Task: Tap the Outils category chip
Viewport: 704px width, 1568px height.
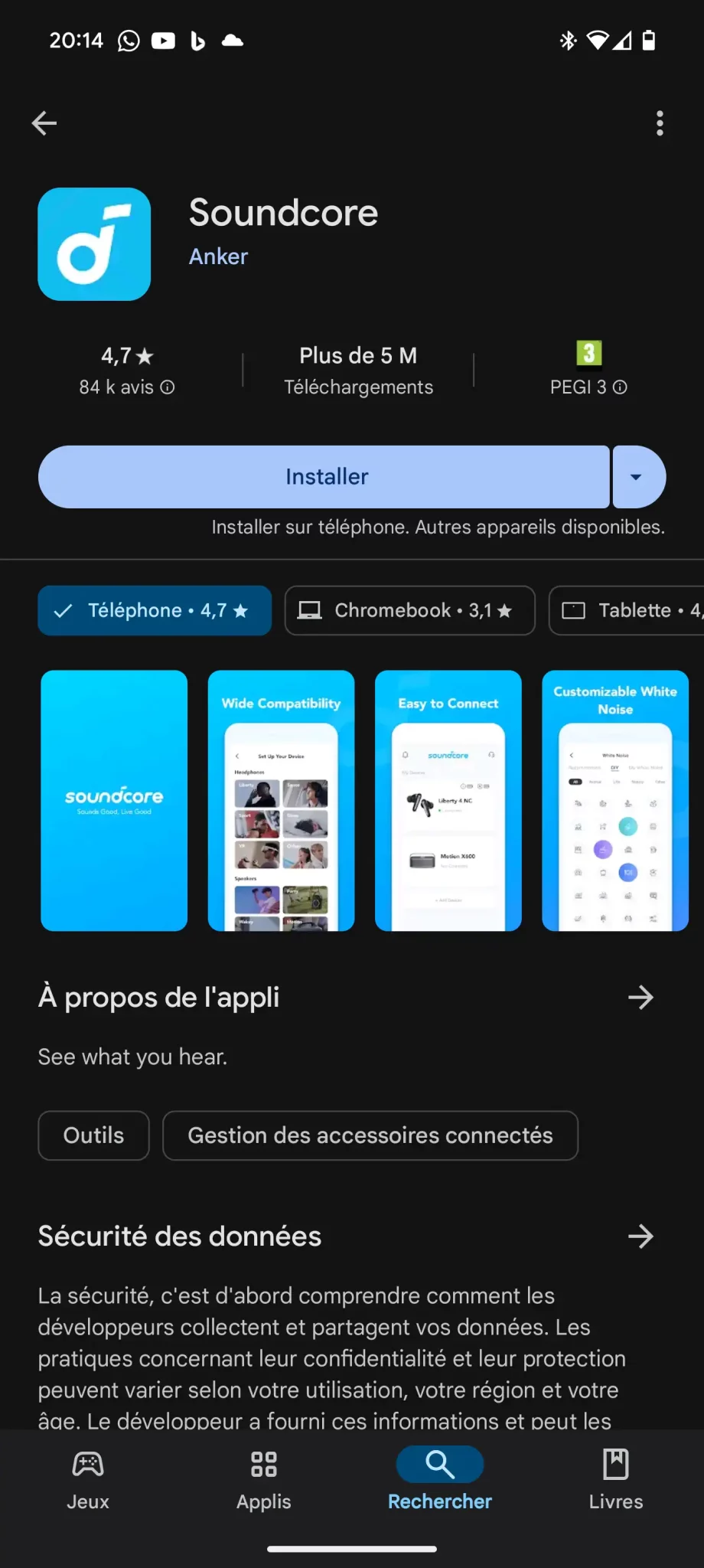Action: click(93, 1135)
